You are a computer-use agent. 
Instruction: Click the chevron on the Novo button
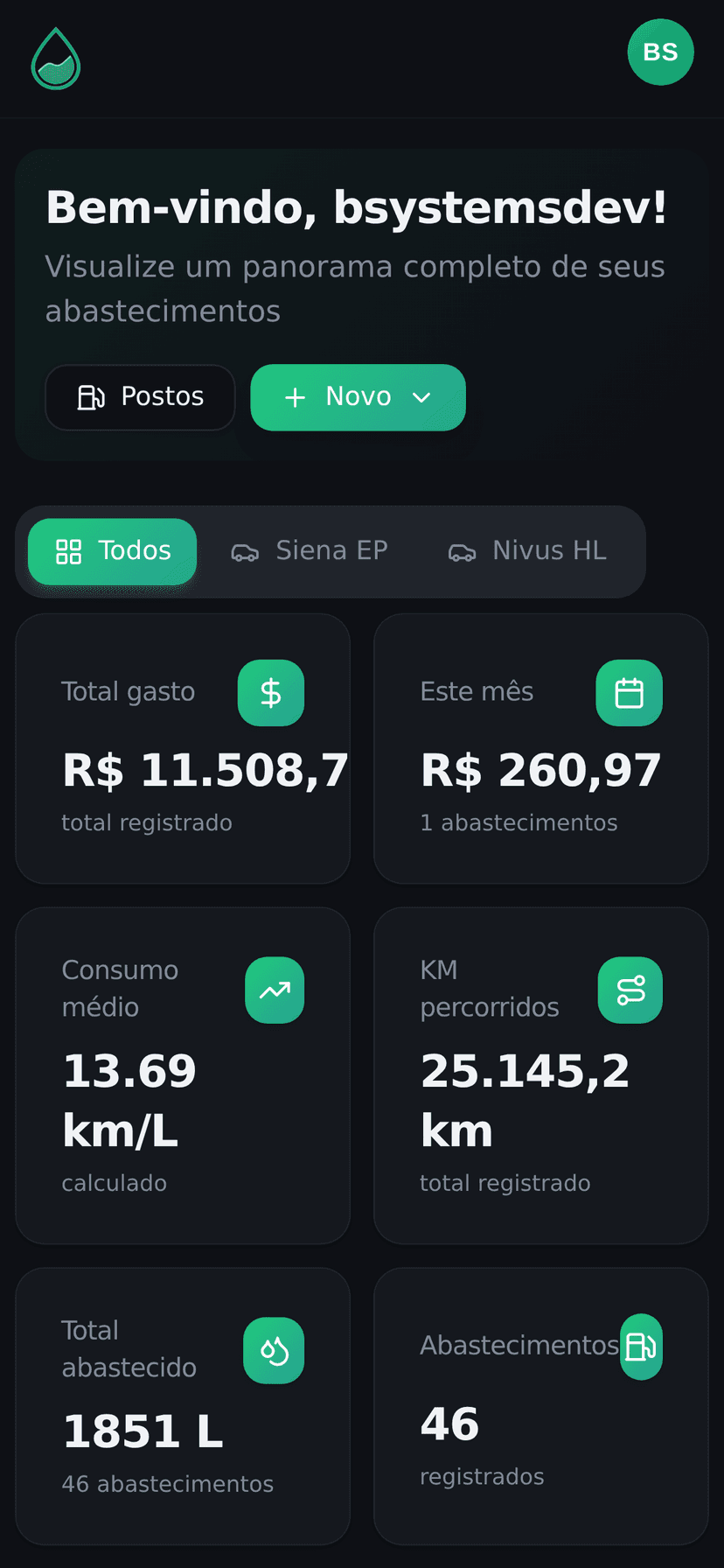[x=421, y=397]
